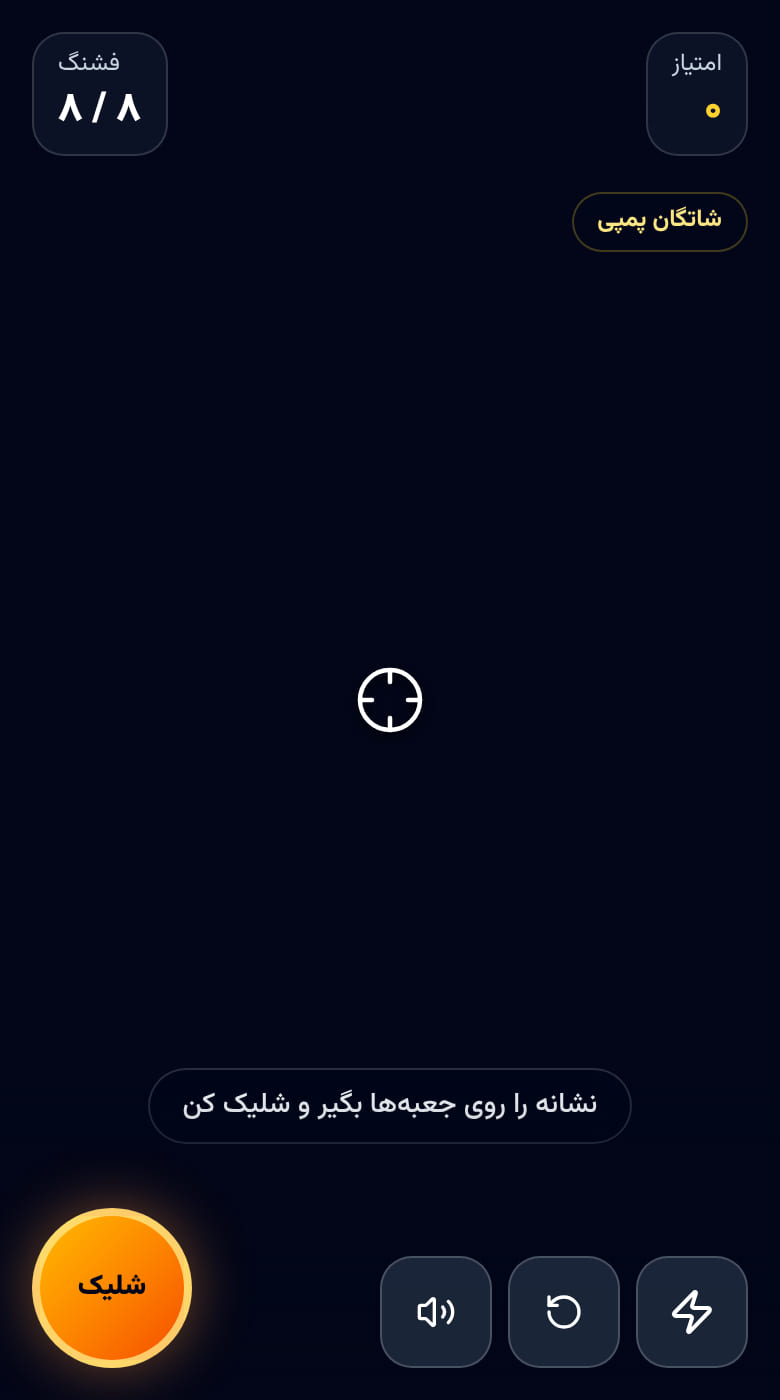Select the شاتگان پمپی weapon chip
This screenshot has width=780, height=1400.
660,221
